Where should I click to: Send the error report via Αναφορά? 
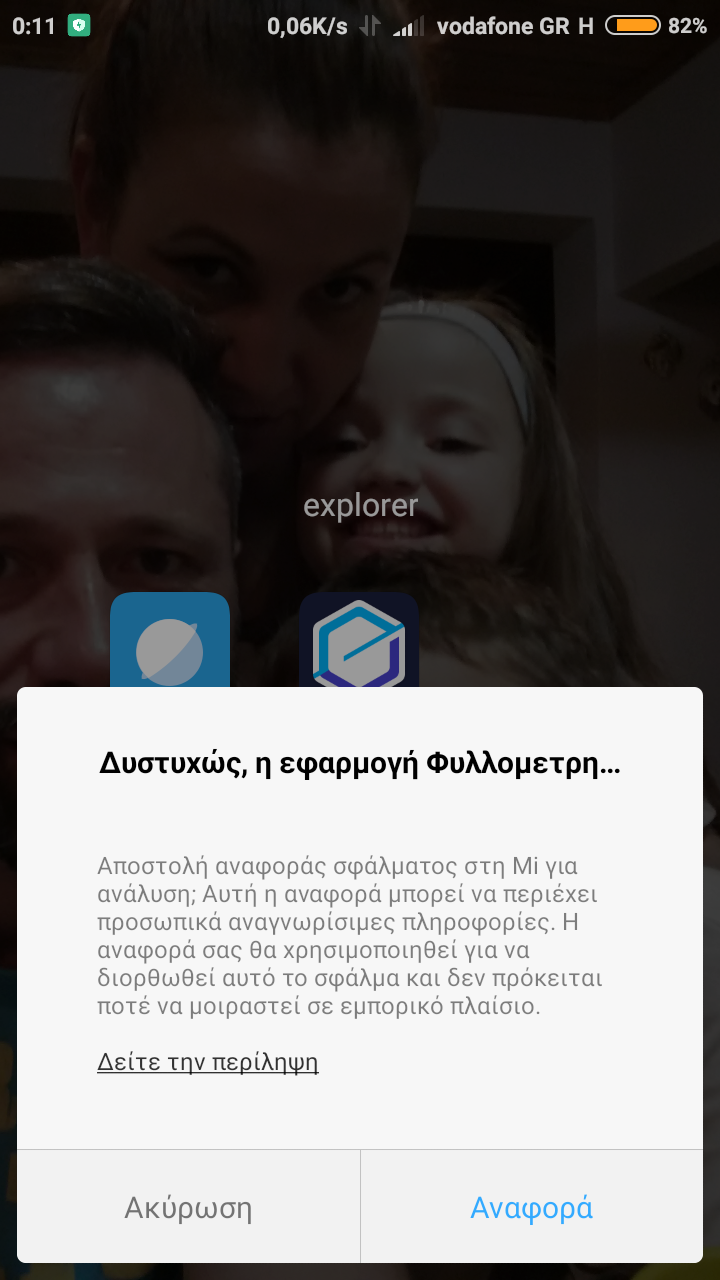(531, 1207)
